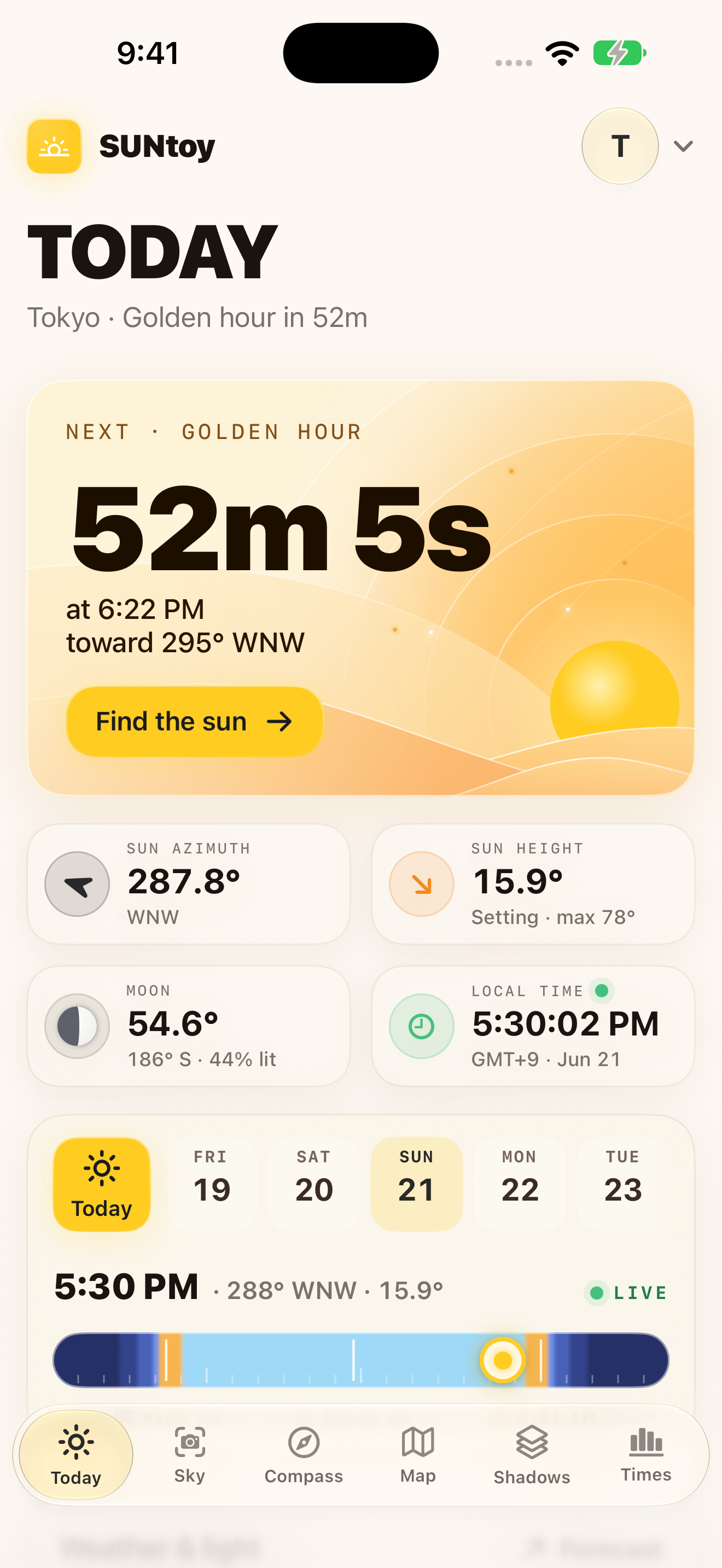722x1568 pixels.
Task: Switch to the Times tab
Action: [646, 1455]
